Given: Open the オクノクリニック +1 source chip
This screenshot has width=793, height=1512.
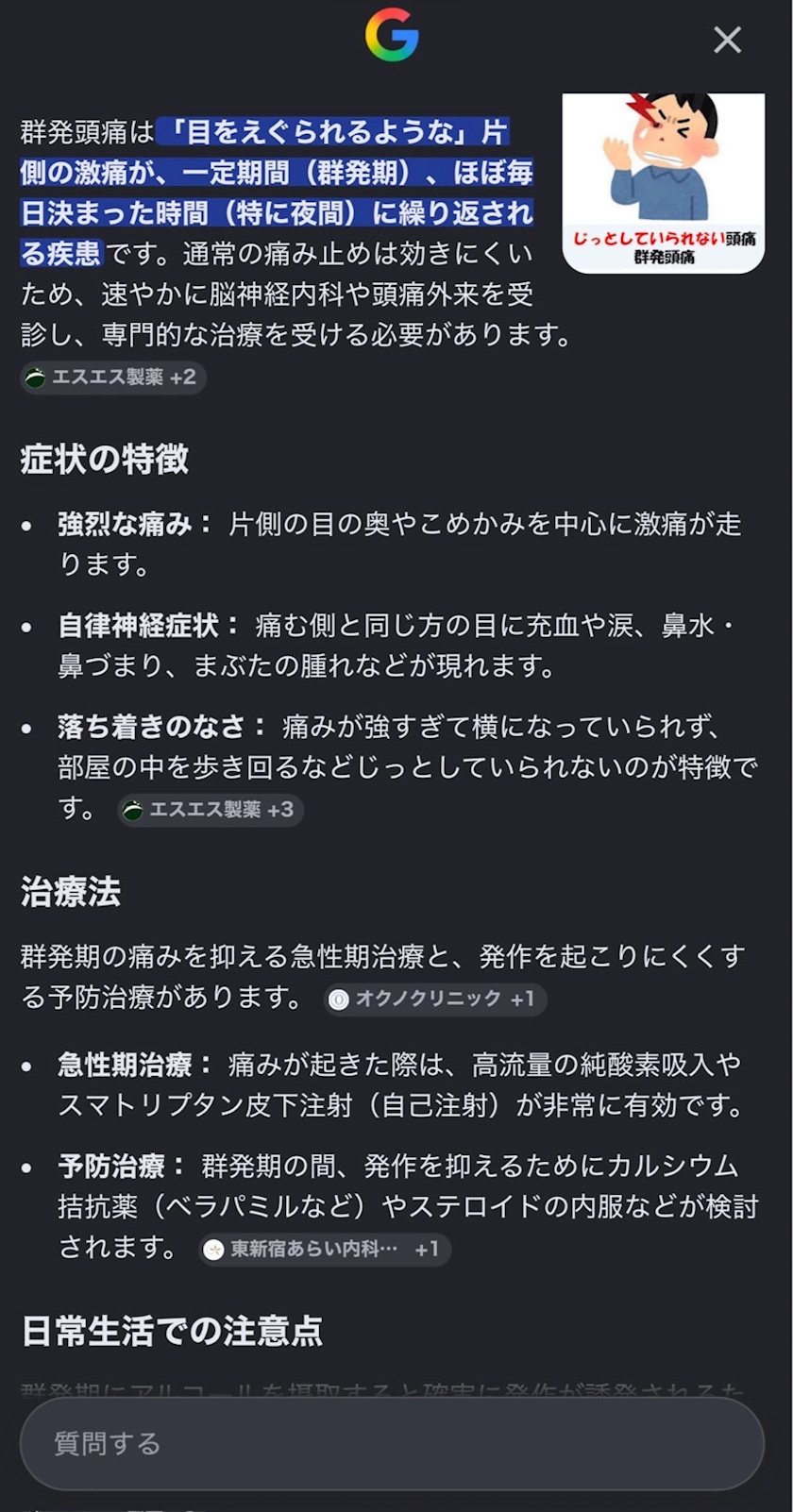Looking at the screenshot, I should 435,1000.
